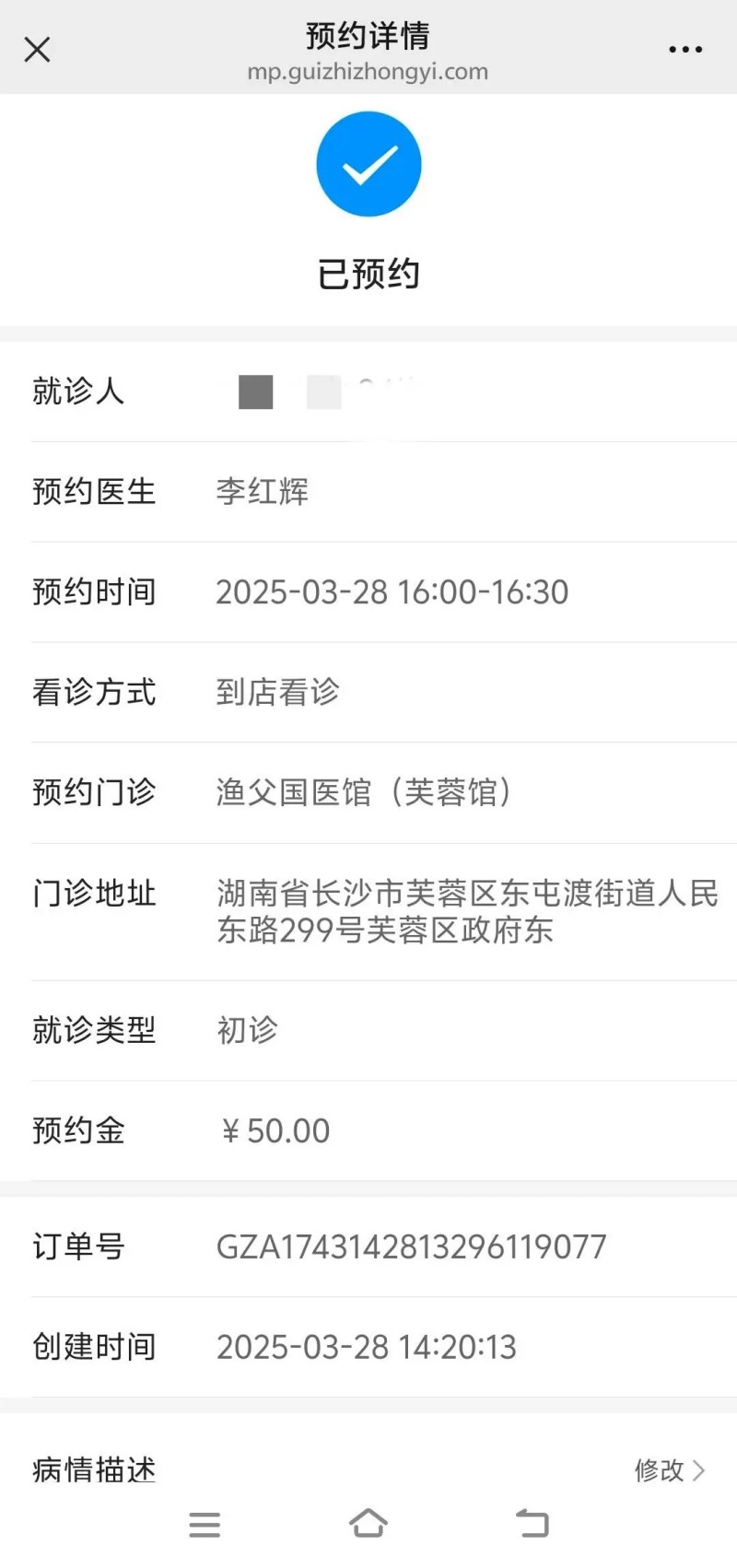Go to the system home screen
The width and height of the screenshot is (737, 1568).
coord(368,1524)
